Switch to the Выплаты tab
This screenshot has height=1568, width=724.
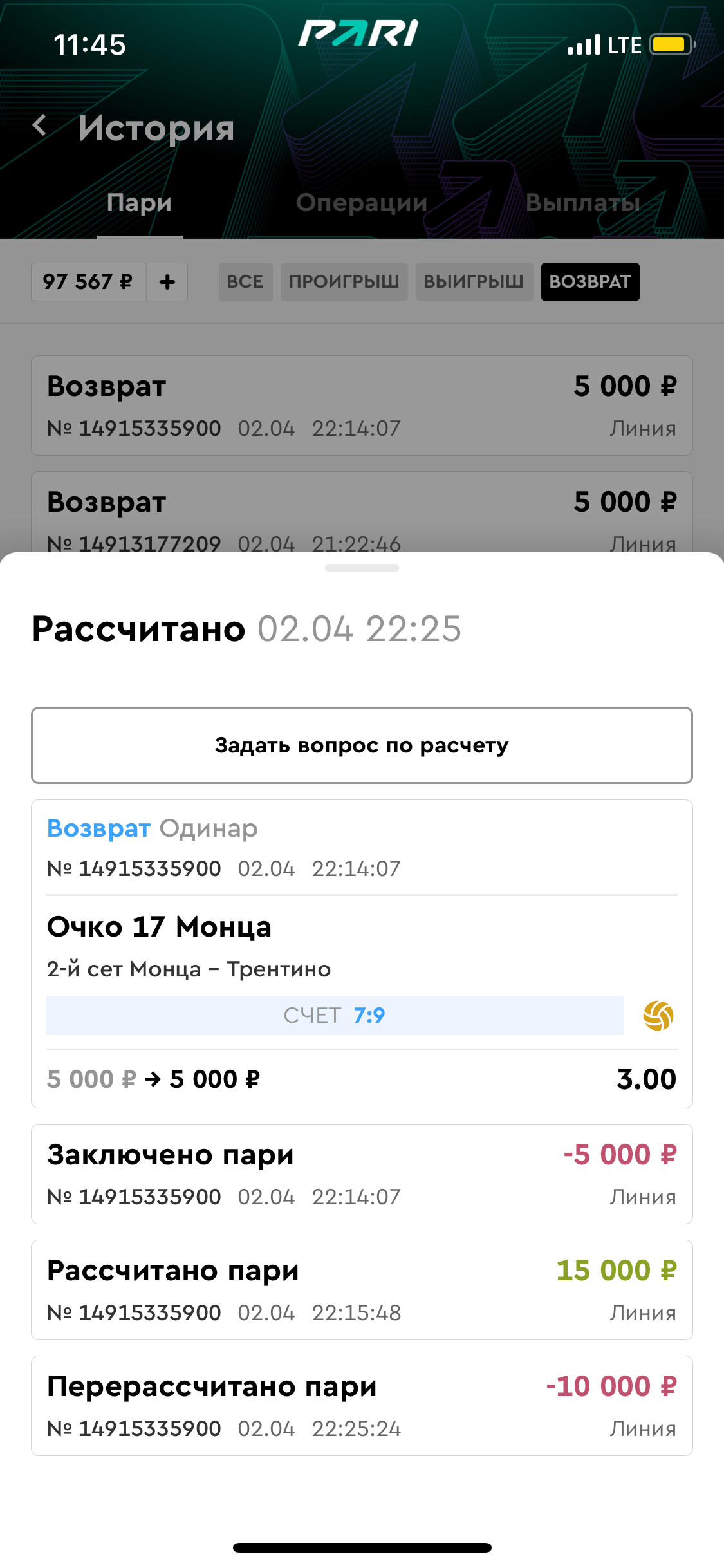click(x=583, y=203)
